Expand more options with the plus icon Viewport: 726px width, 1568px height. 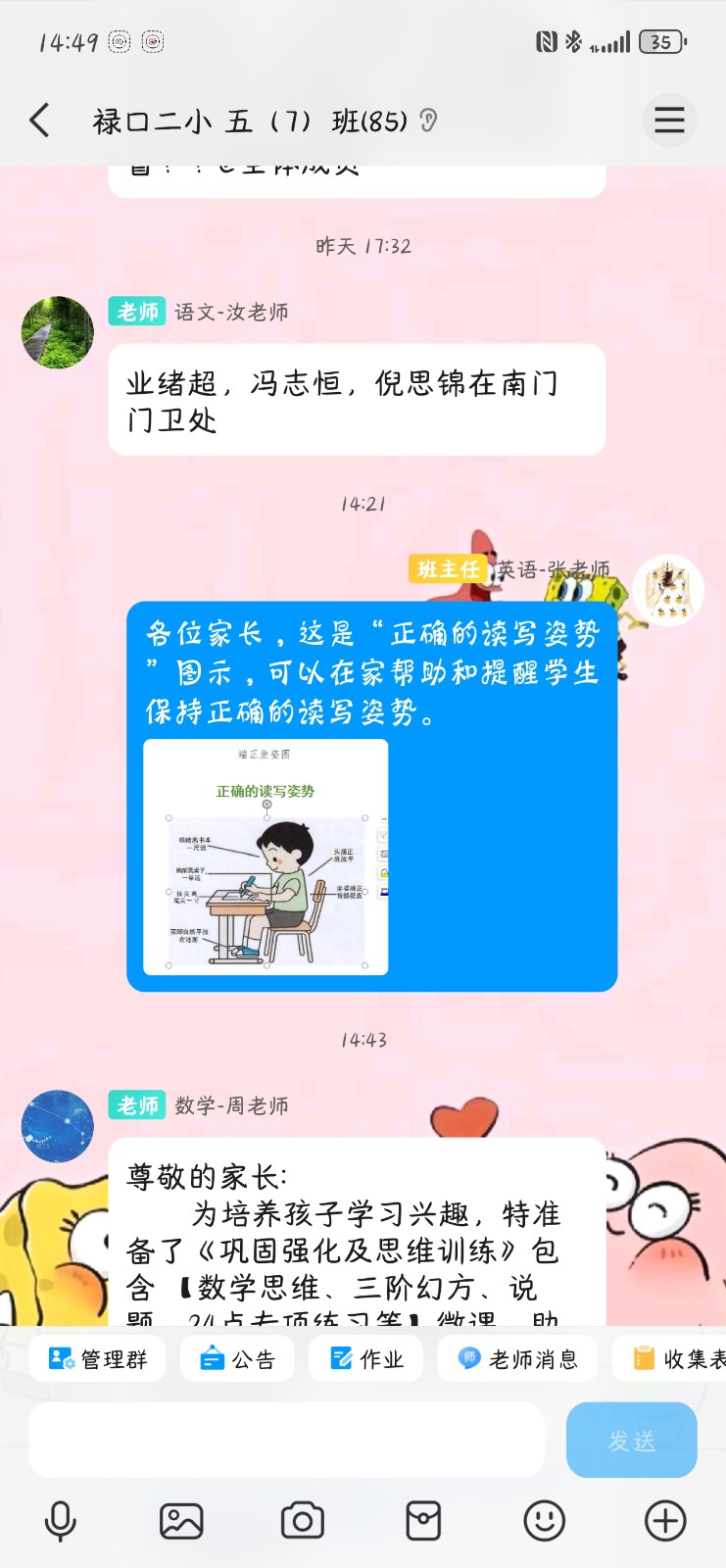click(665, 1521)
